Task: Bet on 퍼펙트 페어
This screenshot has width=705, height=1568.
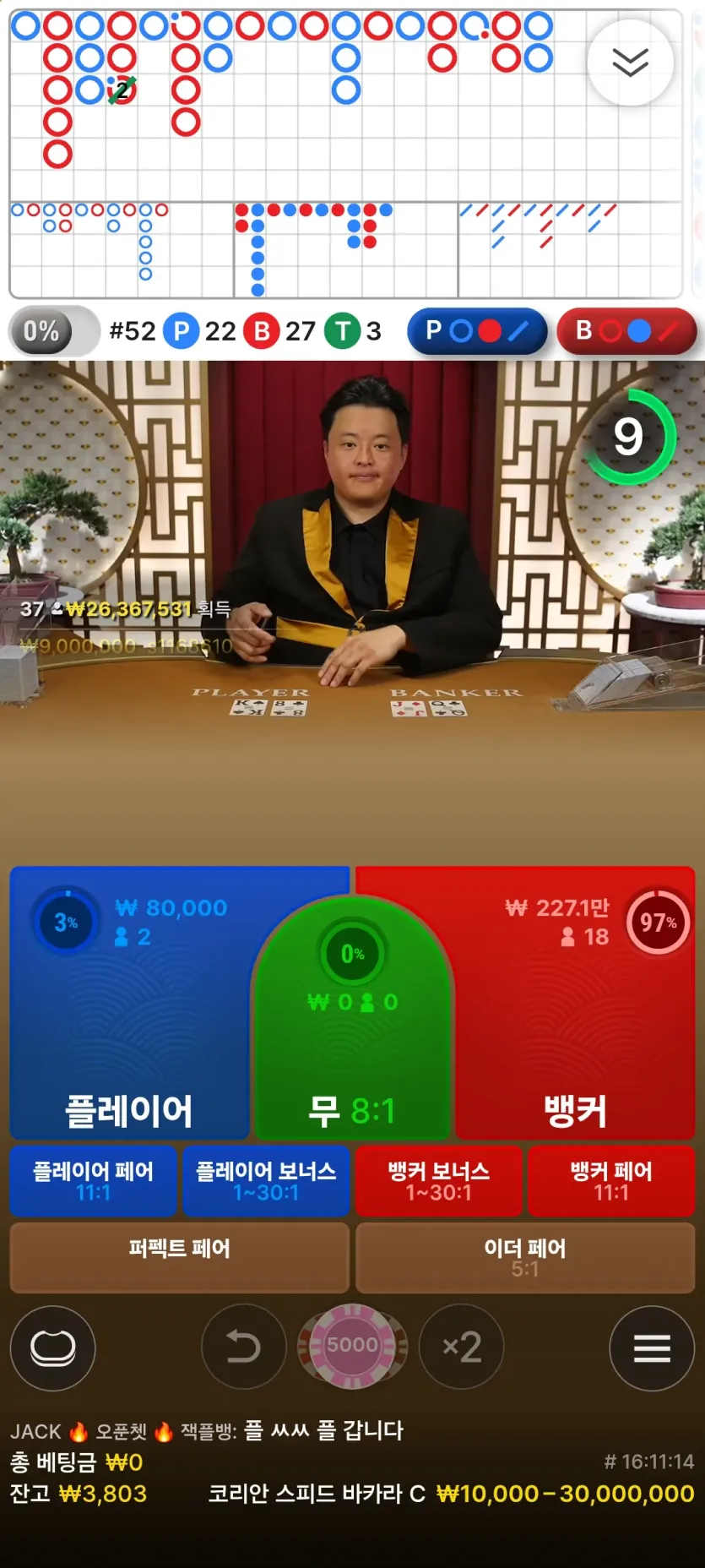Action: 179,1257
